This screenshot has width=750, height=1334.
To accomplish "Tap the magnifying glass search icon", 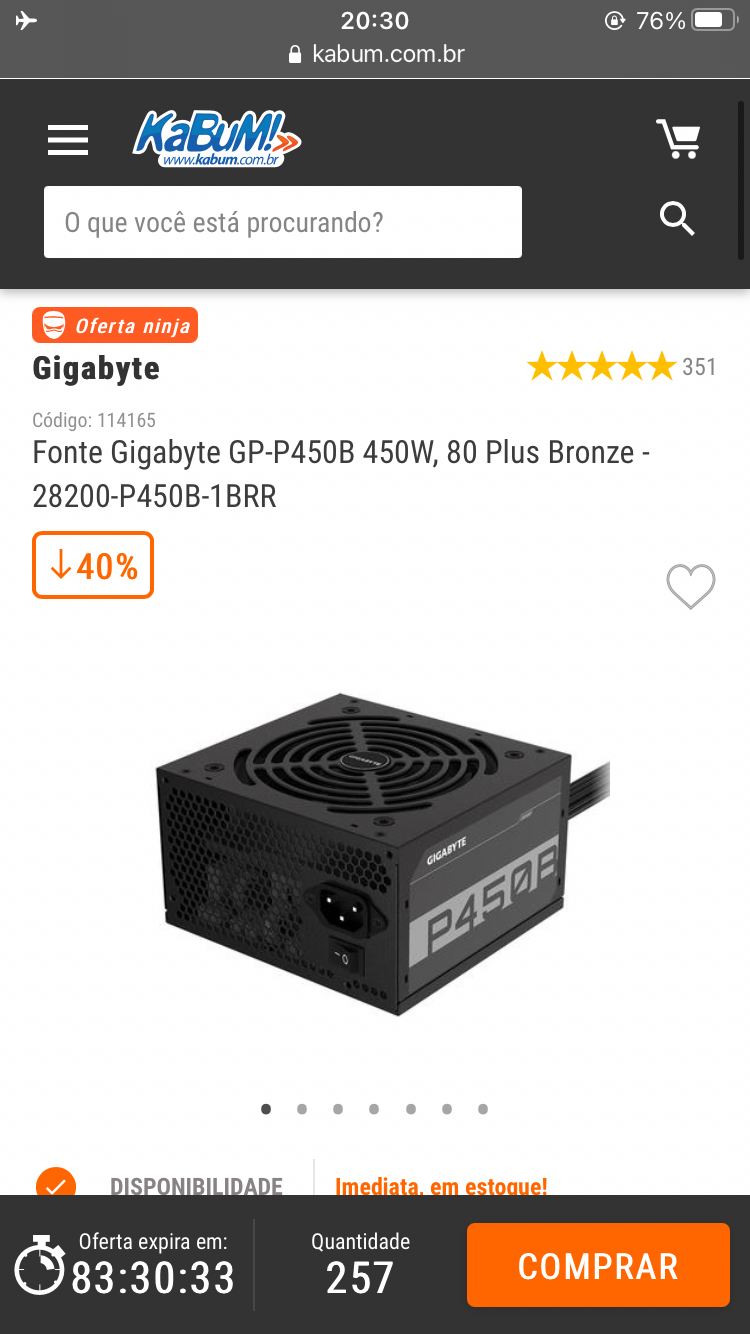I will pyautogui.click(x=677, y=218).
